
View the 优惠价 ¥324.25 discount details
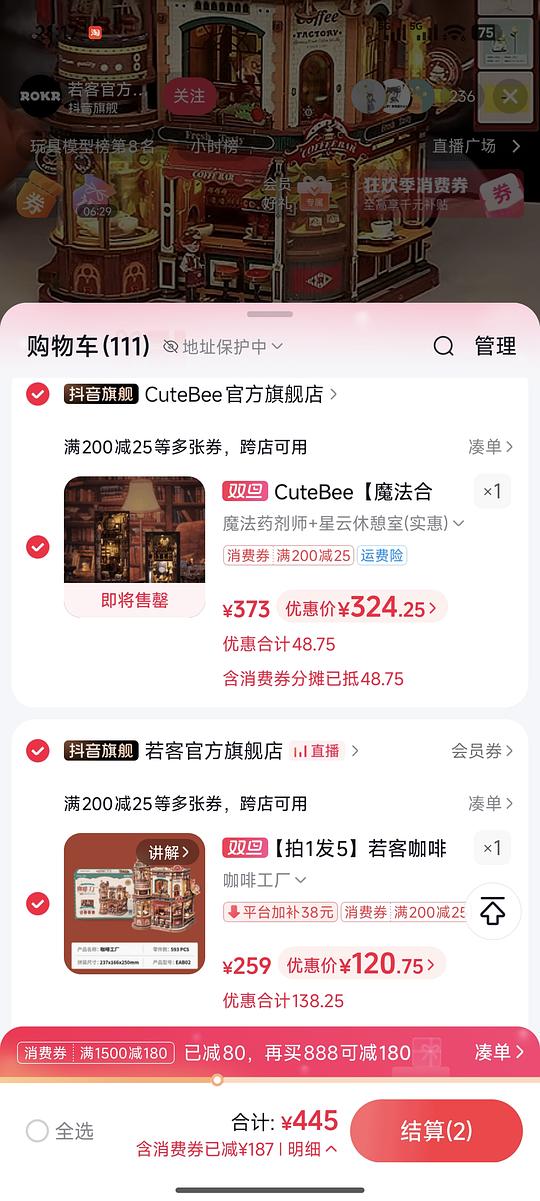pyautogui.click(x=362, y=608)
